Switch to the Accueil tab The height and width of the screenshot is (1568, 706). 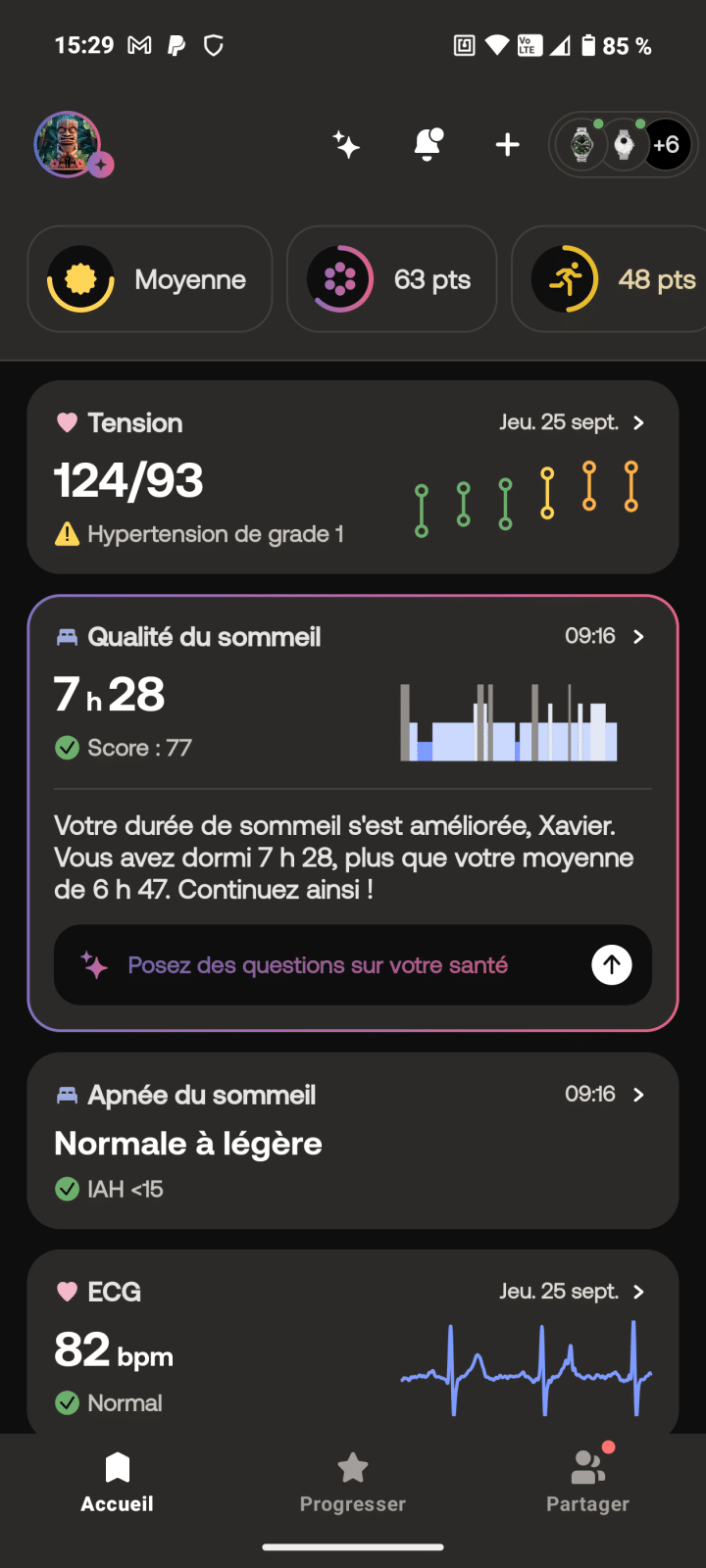tap(118, 1483)
